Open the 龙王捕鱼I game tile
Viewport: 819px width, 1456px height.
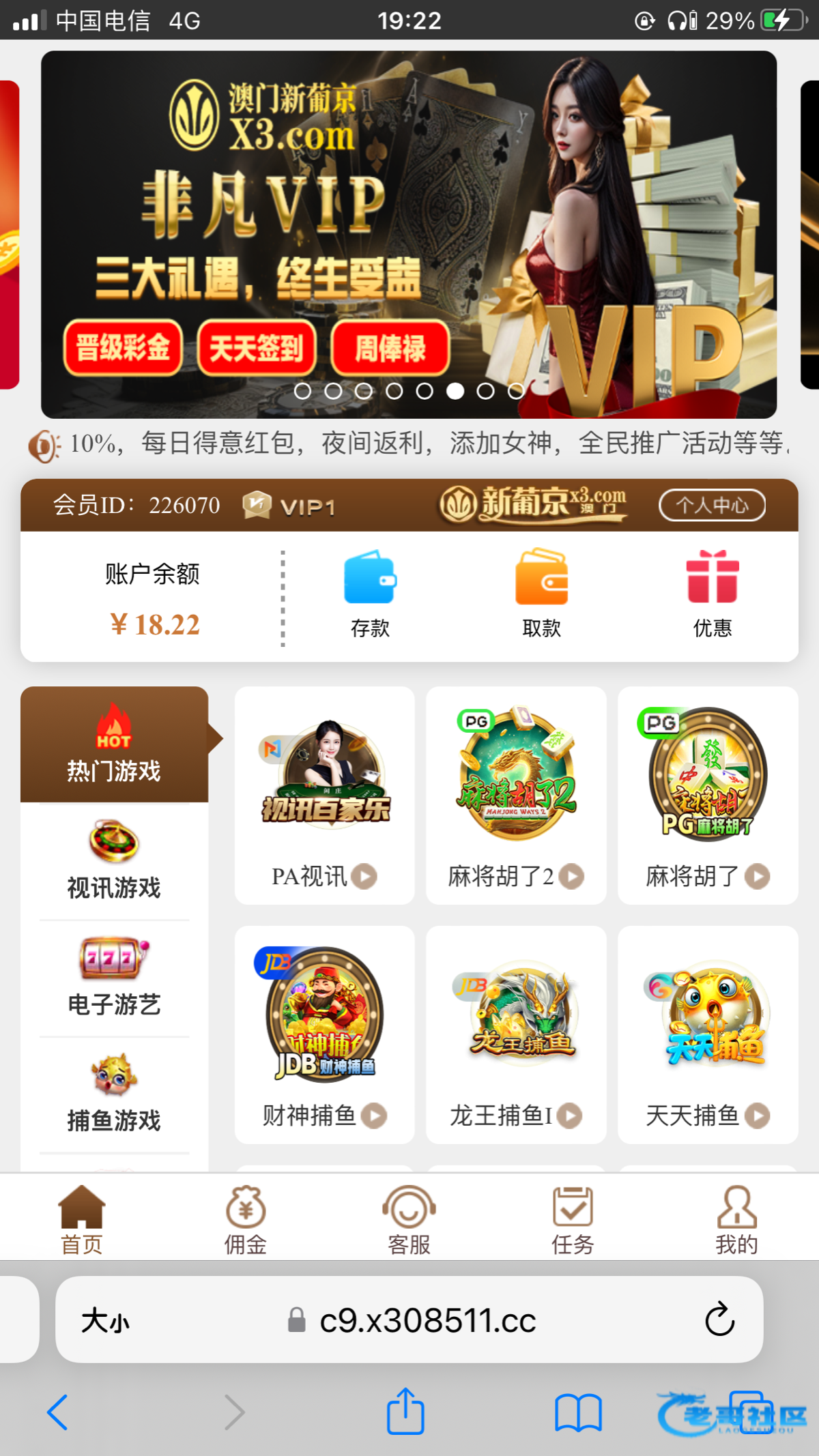click(516, 1034)
